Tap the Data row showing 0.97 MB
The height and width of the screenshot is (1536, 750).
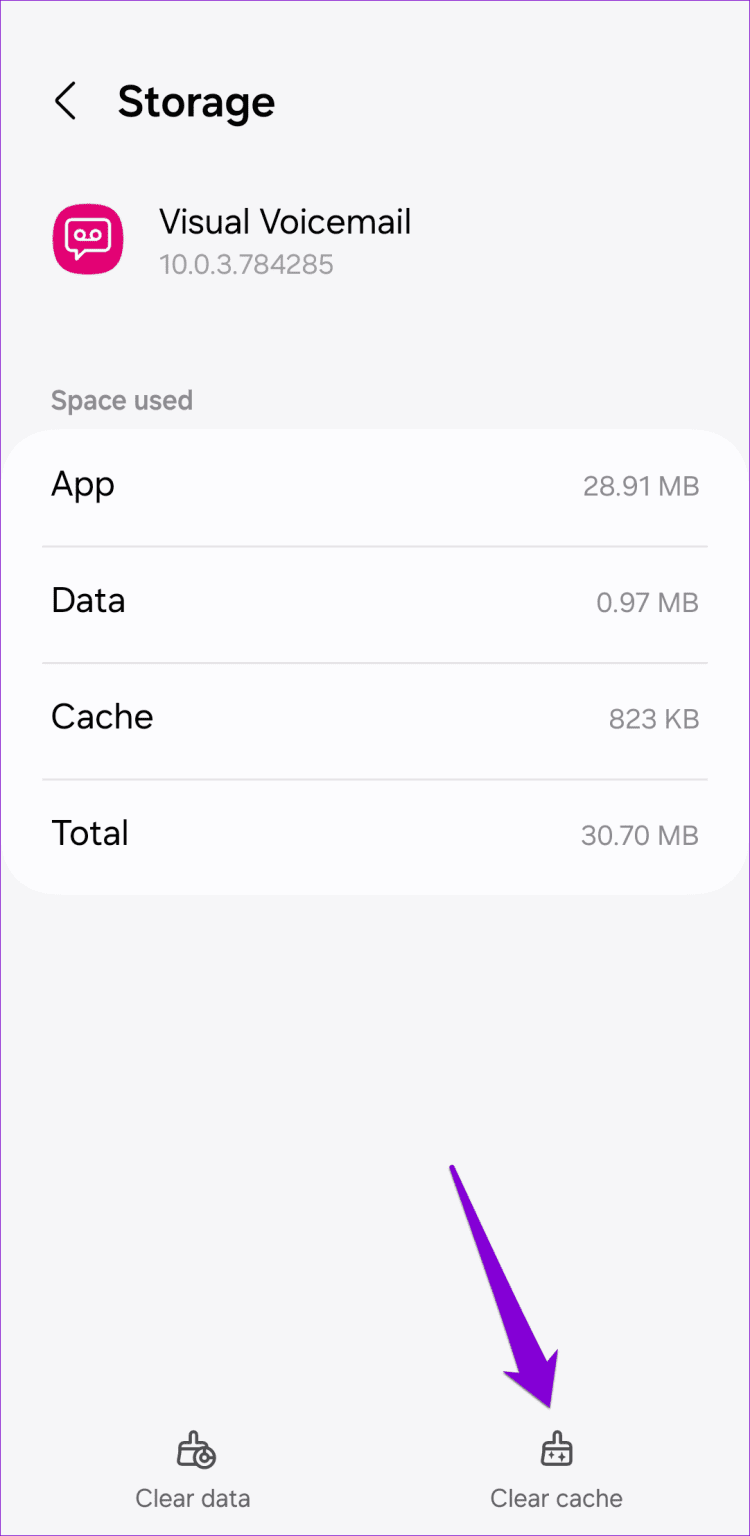pos(375,601)
